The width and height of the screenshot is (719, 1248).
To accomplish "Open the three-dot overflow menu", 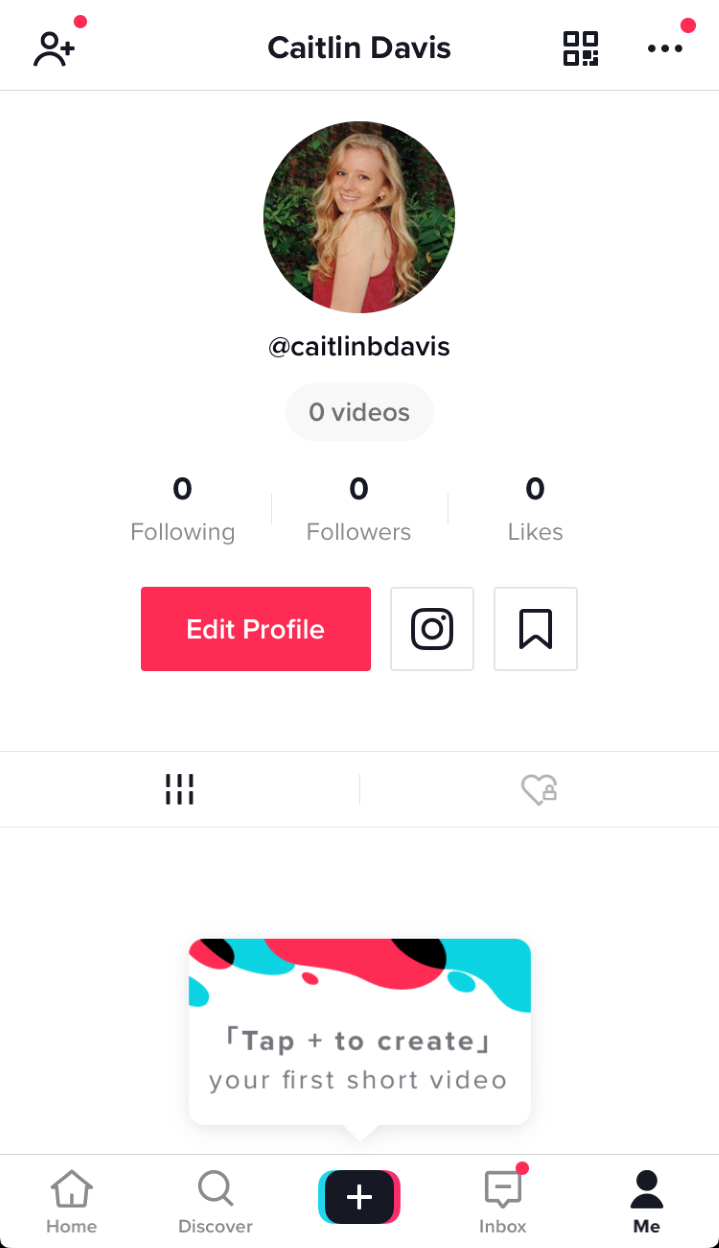I will tap(665, 48).
